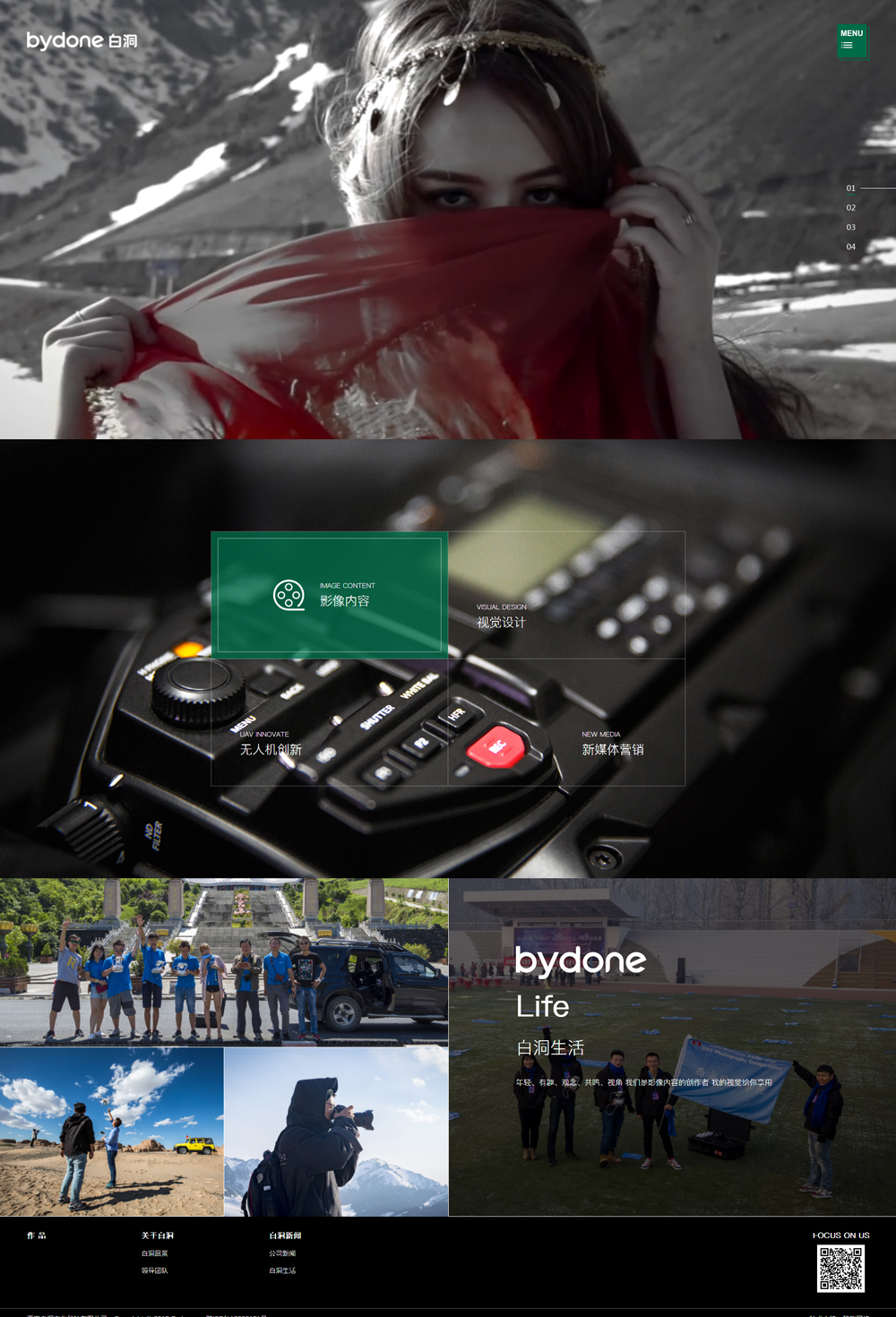Open the green MENU button
Screen dimensions: 896x1317
tap(852, 40)
